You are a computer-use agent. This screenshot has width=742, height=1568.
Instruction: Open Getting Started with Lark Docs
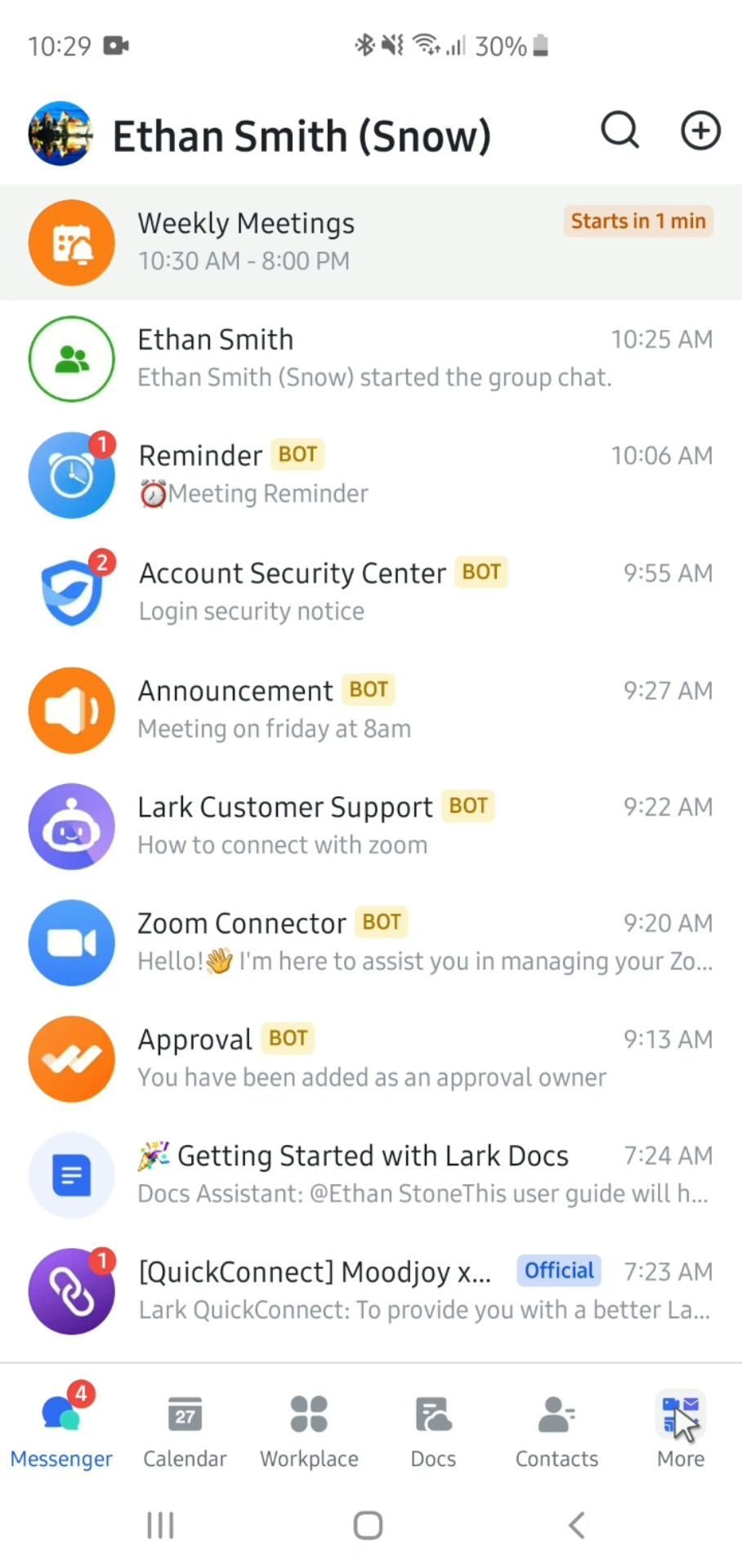(371, 1174)
